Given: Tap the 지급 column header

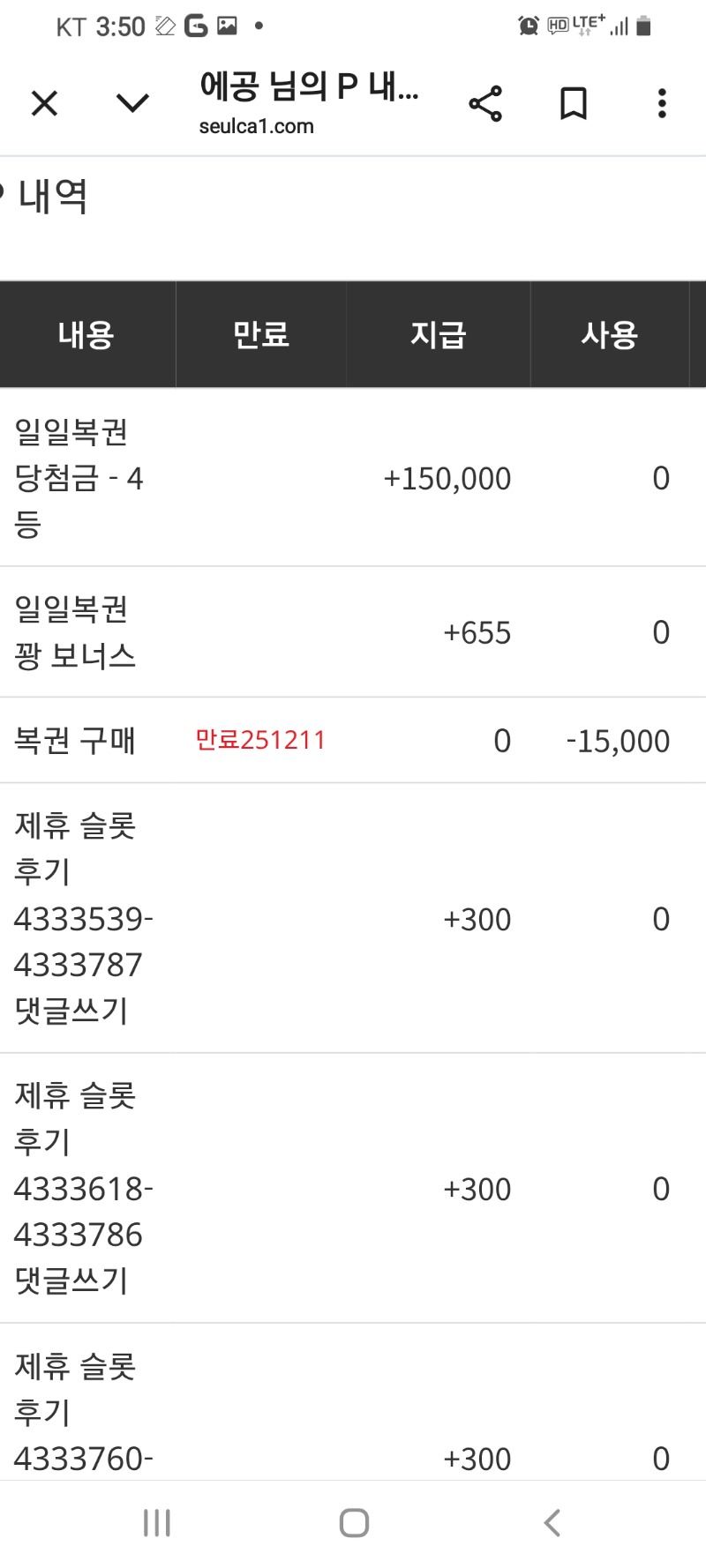Looking at the screenshot, I should click(x=439, y=335).
